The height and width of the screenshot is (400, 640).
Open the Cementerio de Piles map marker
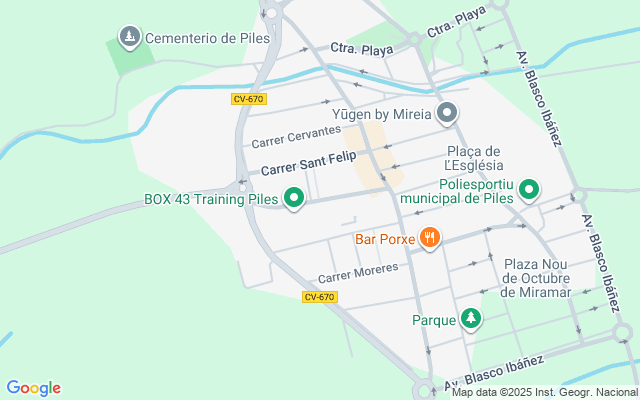[x=129, y=39]
